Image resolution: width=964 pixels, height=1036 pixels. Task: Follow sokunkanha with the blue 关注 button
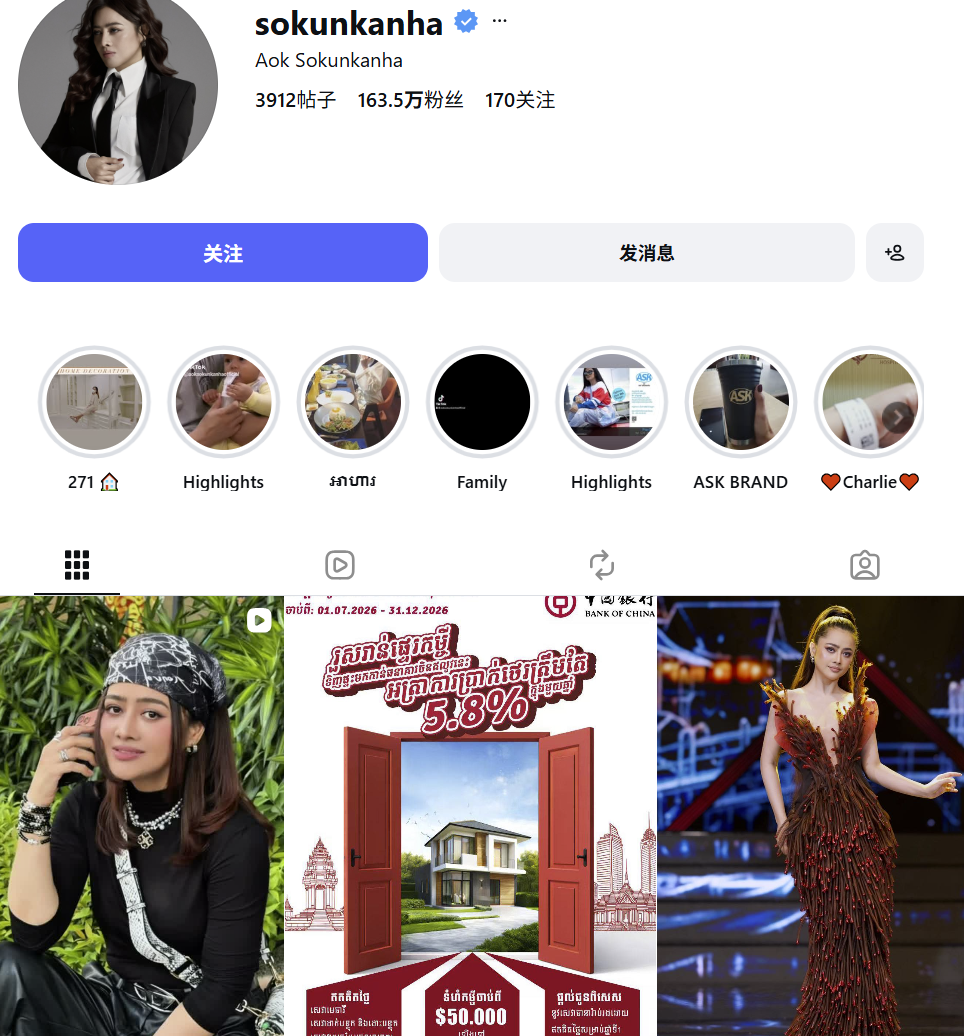(223, 252)
